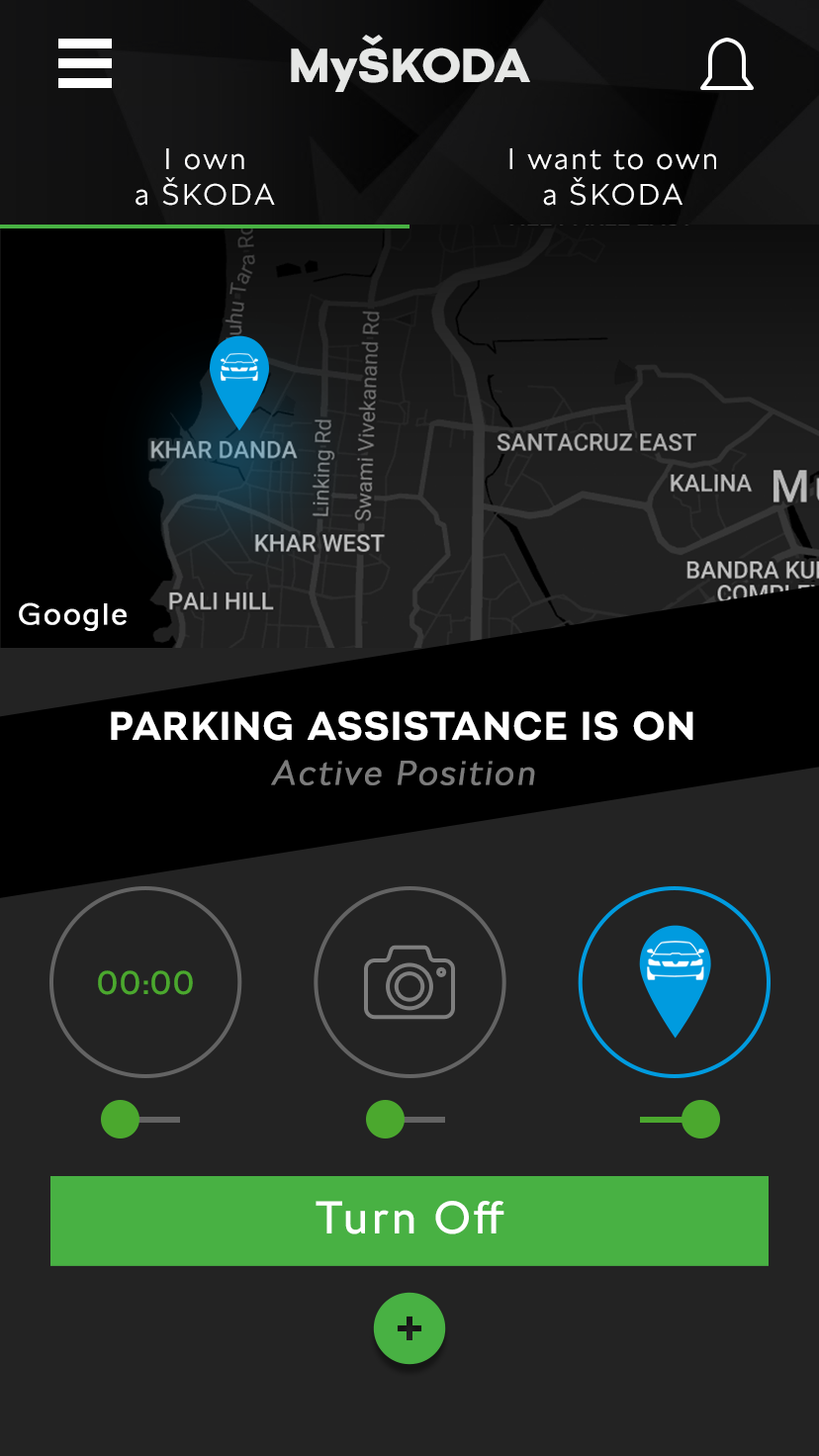Open the parking camera circle
819x1456 pixels.
(x=409, y=982)
